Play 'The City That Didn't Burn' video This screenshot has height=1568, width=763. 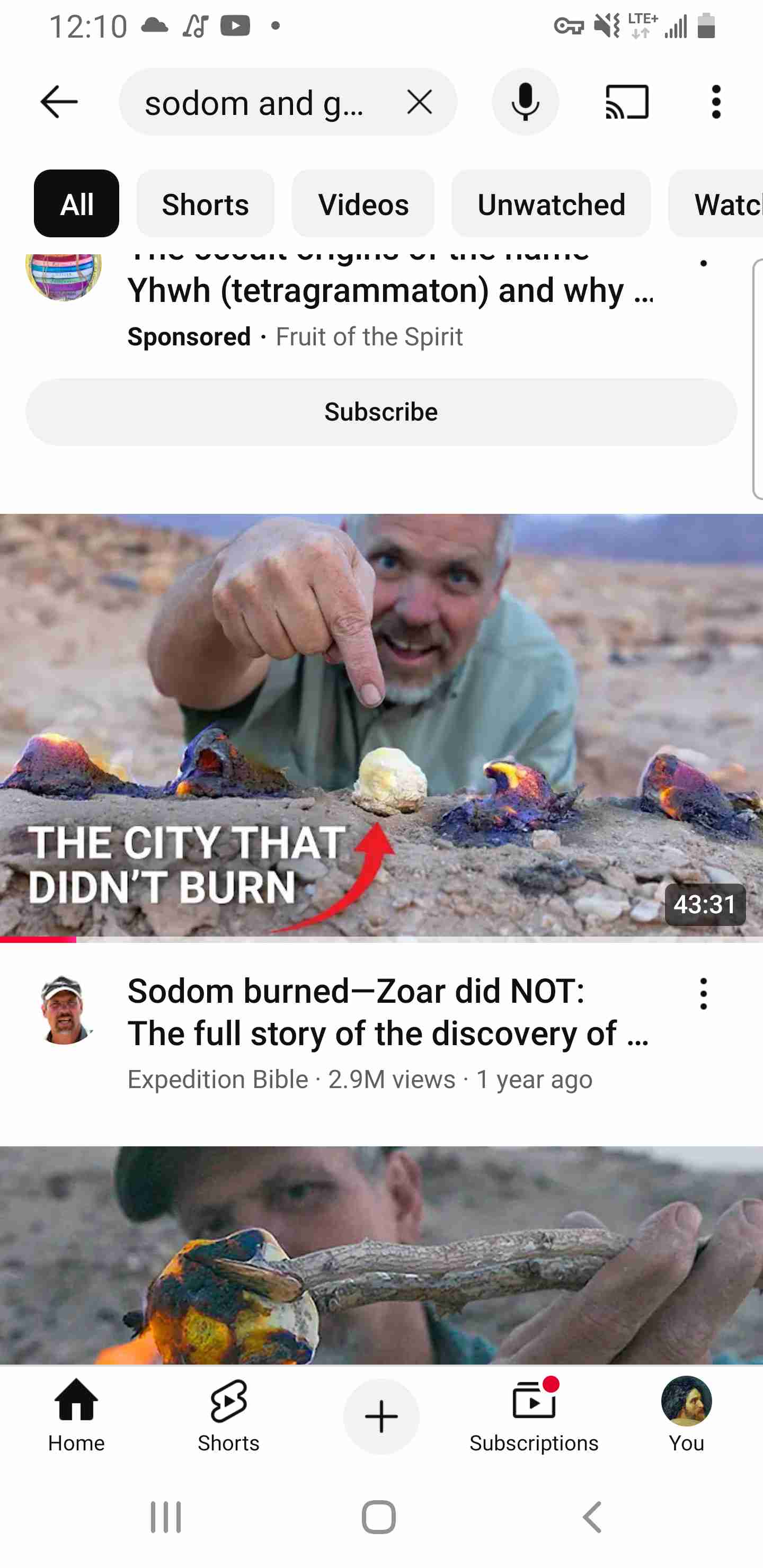click(381, 724)
